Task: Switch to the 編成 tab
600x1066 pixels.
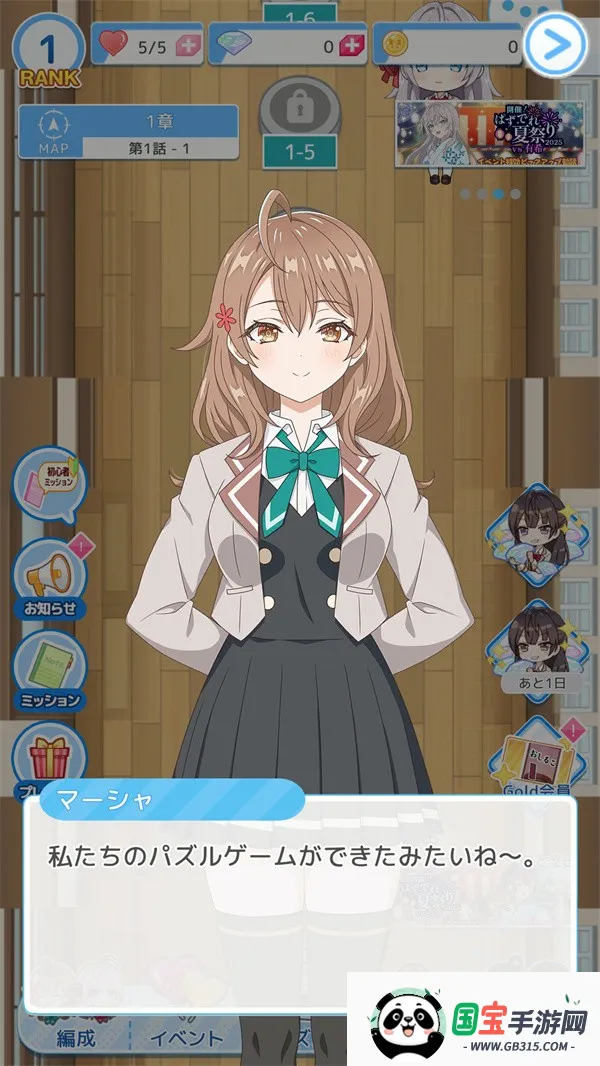Action: point(76,1039)
